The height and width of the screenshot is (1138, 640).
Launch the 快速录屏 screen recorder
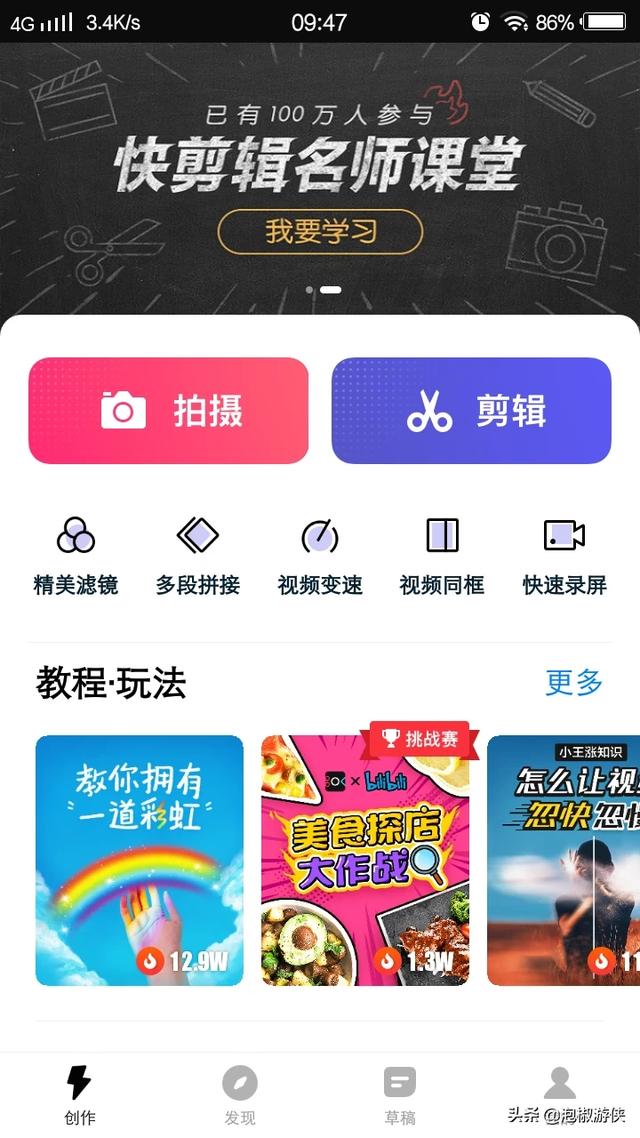[565, 556]
